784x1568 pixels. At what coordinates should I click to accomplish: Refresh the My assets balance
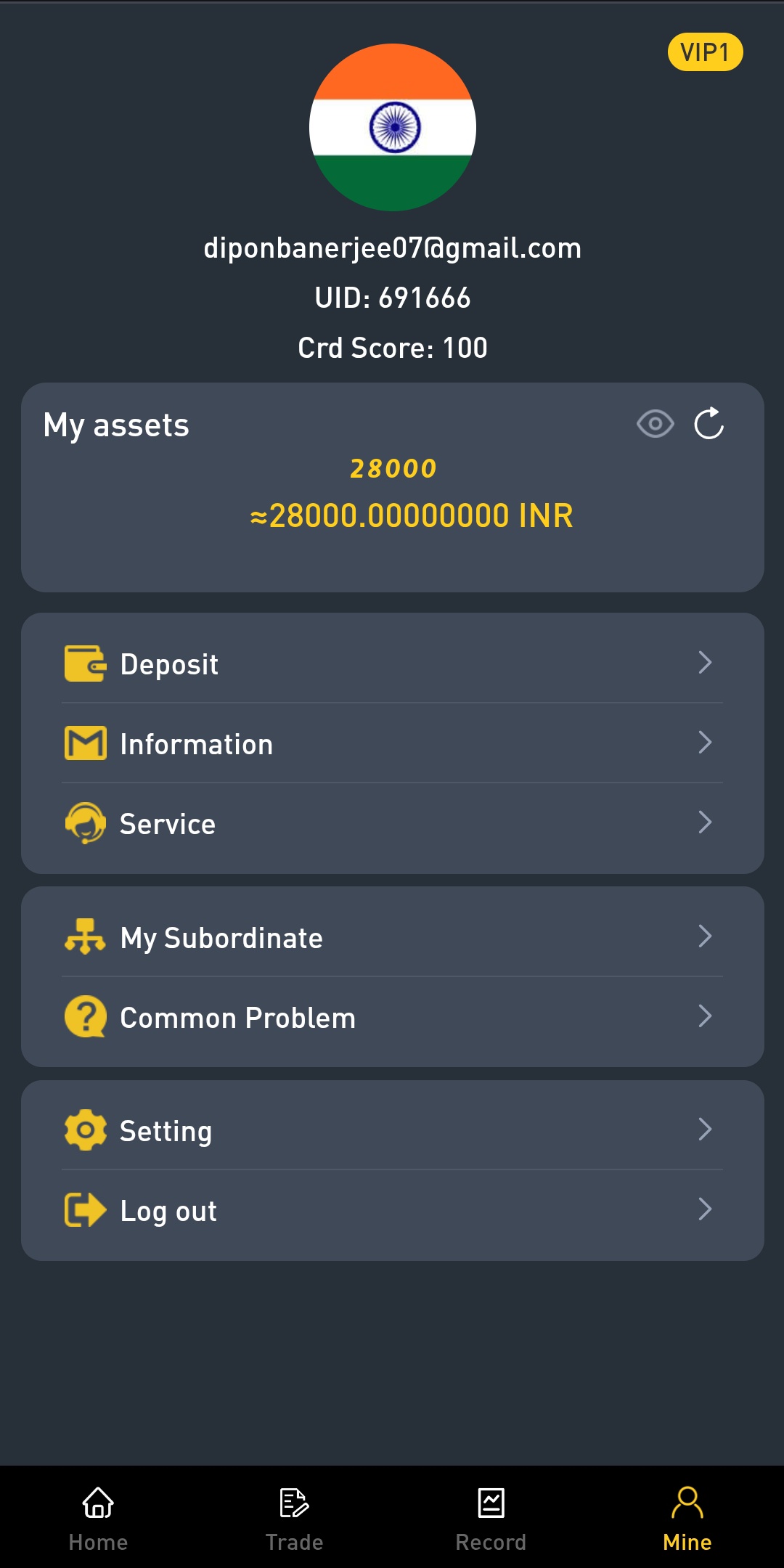point(709,424)
